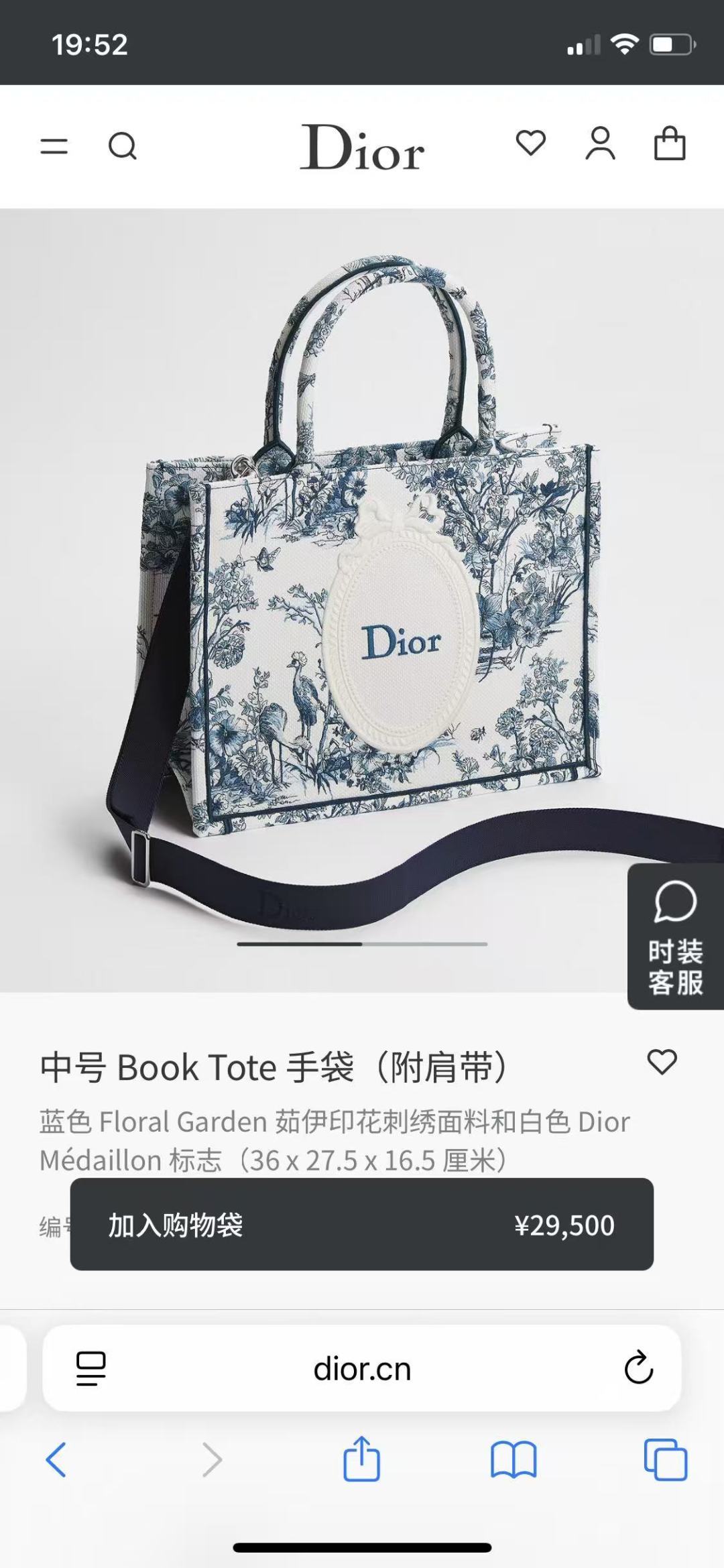The height and width of the screenshot is (1568, 724).
Task: Open Safari bookmarks
Action: [514, 1459]
